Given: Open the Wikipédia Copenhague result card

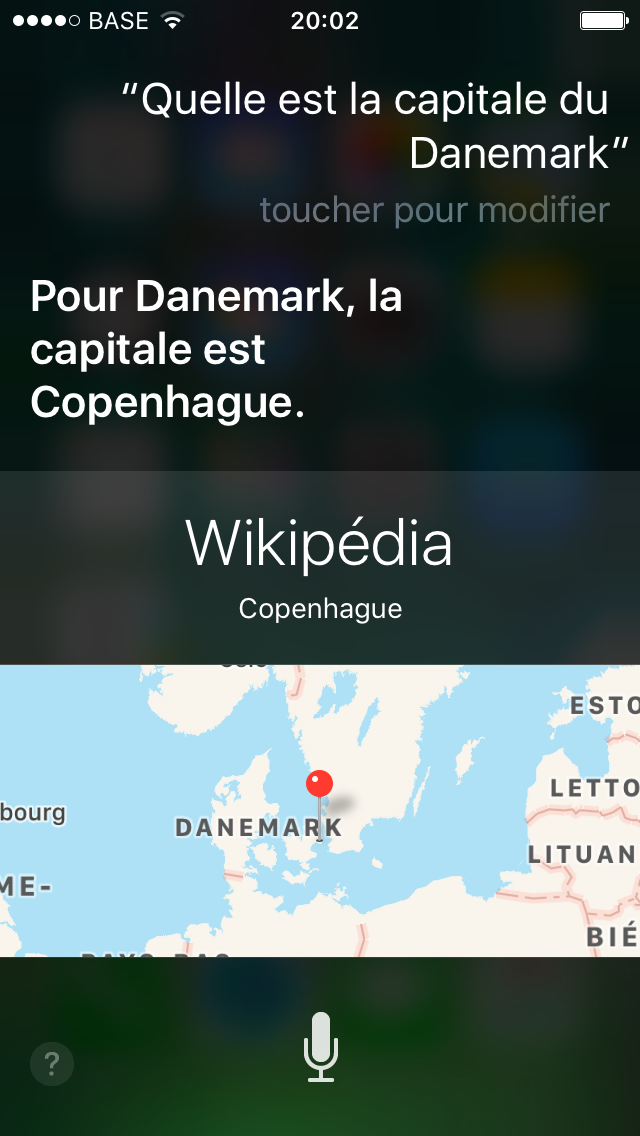Looking at the screenshot, I should point(320,567).
